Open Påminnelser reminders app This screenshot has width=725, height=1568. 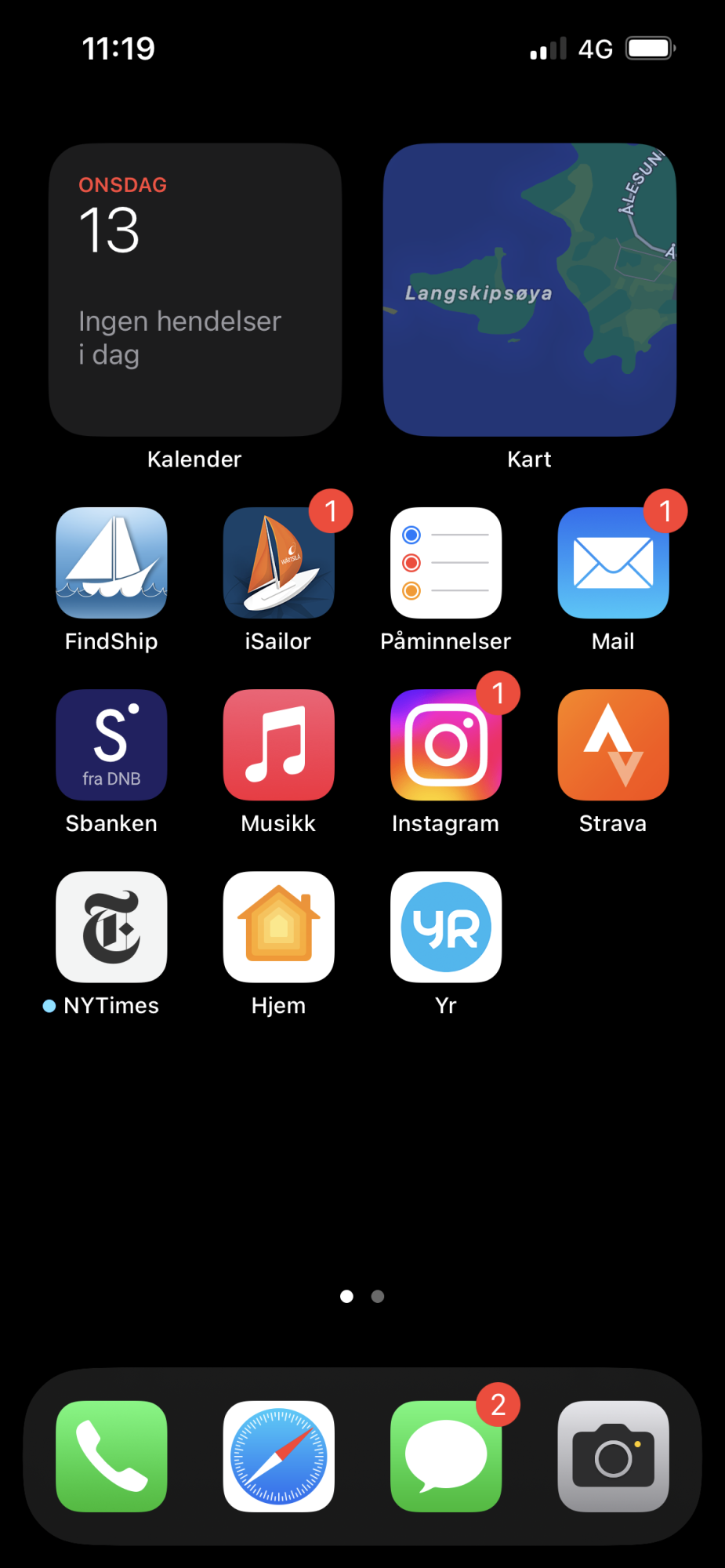[x=446, y=563]
